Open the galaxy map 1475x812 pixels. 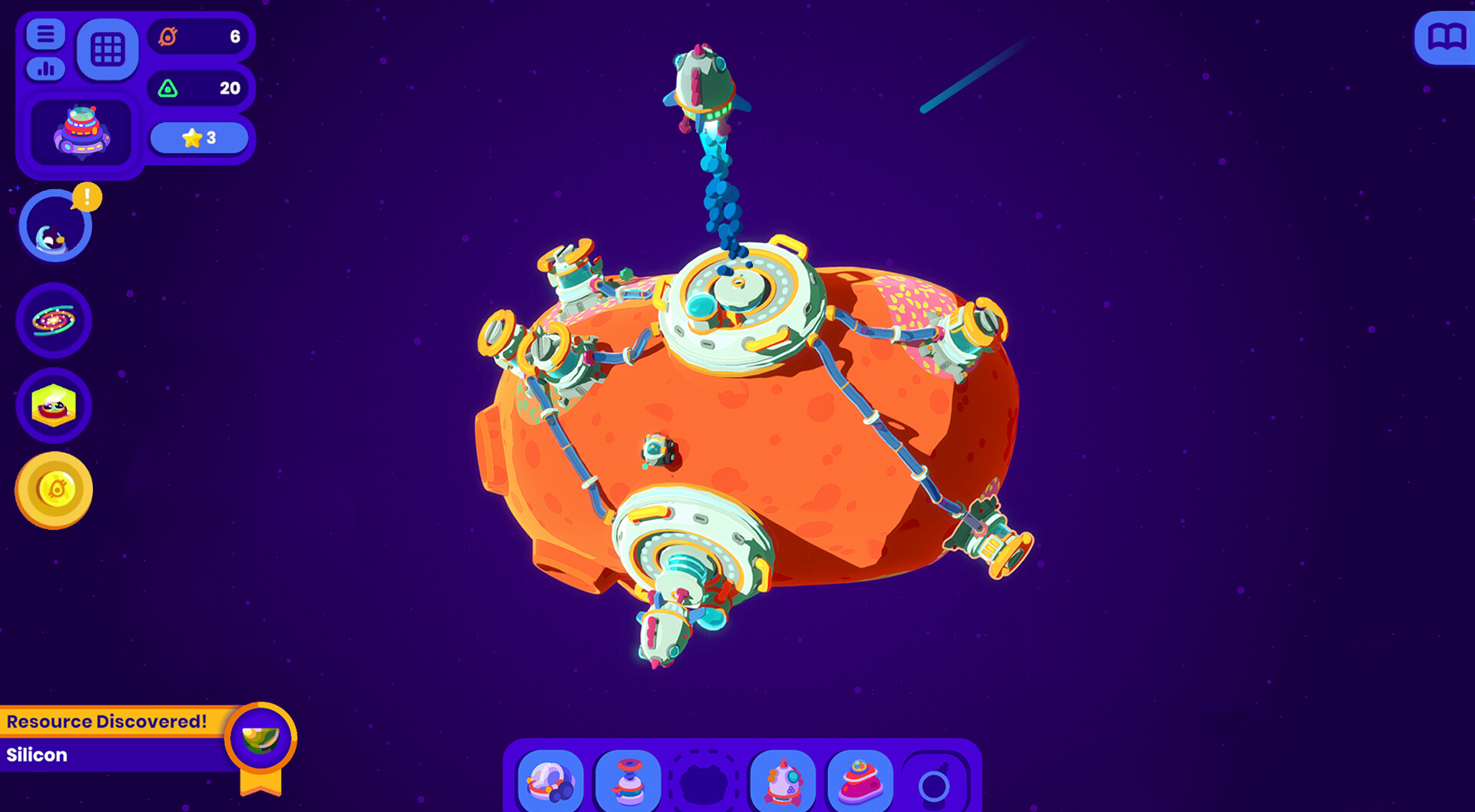pyautogui.click(x=54, y=320)
